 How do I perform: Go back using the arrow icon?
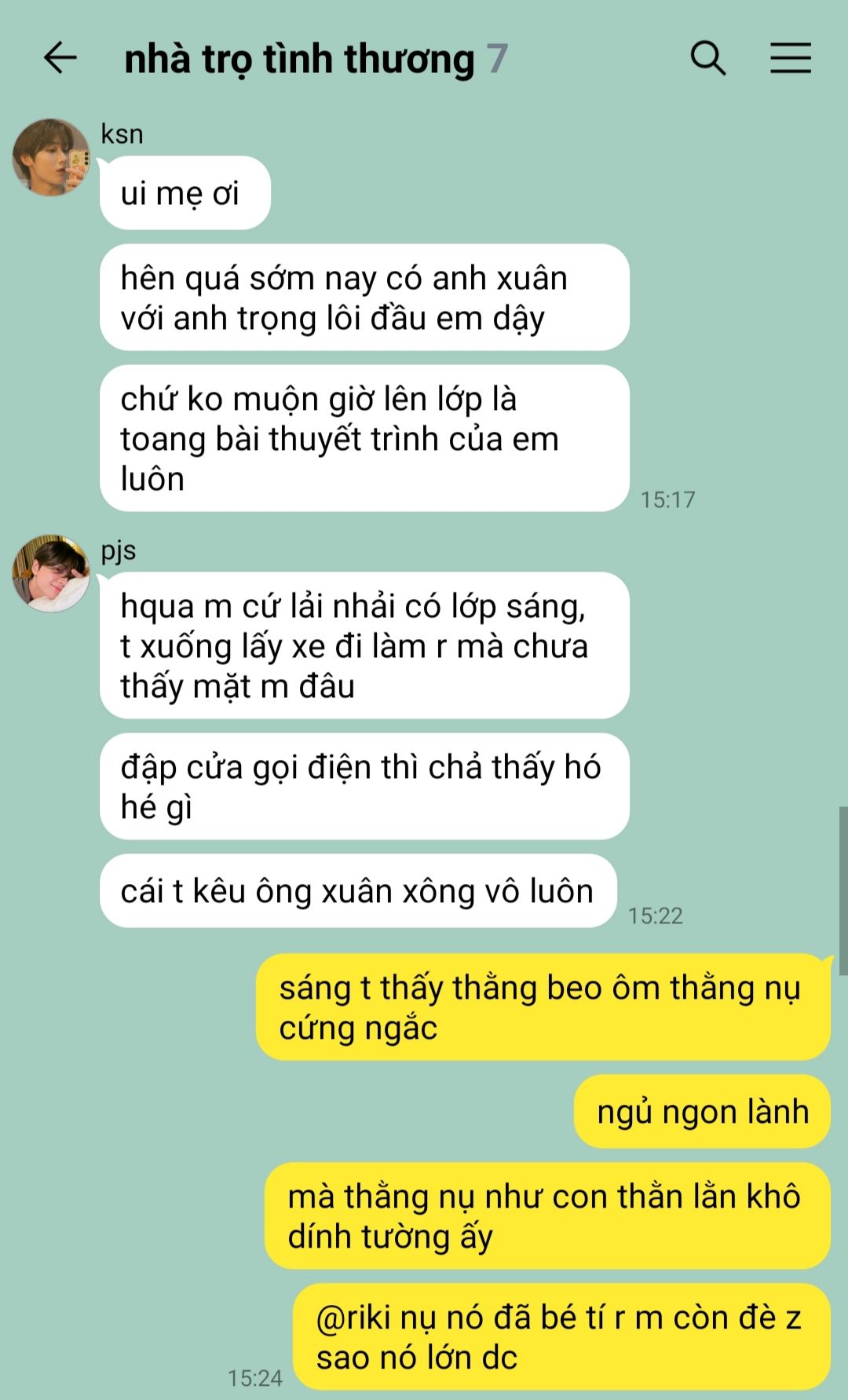tap(60, 58)
